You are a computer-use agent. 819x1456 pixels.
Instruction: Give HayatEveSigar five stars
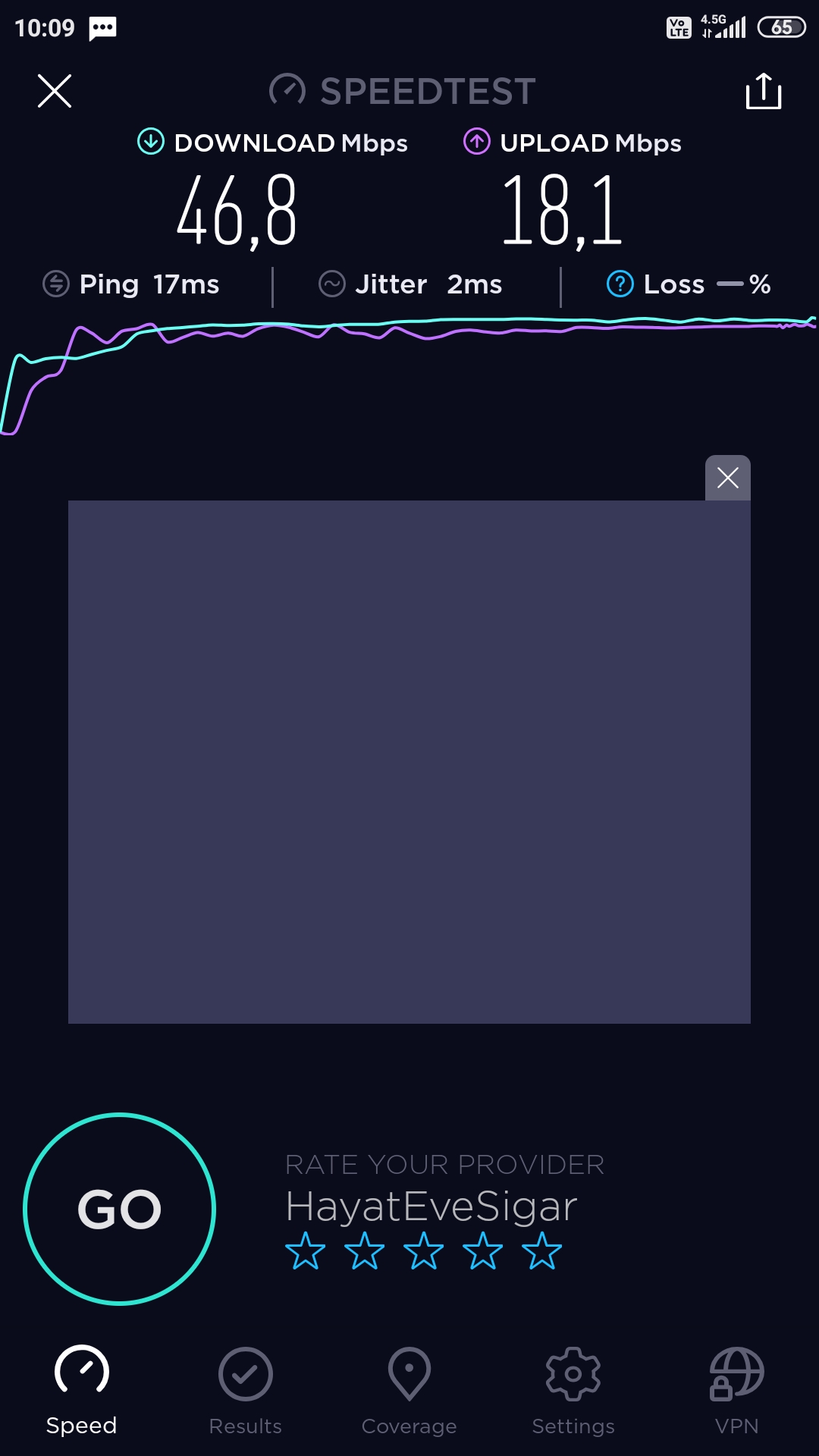tap(542, 1250)
